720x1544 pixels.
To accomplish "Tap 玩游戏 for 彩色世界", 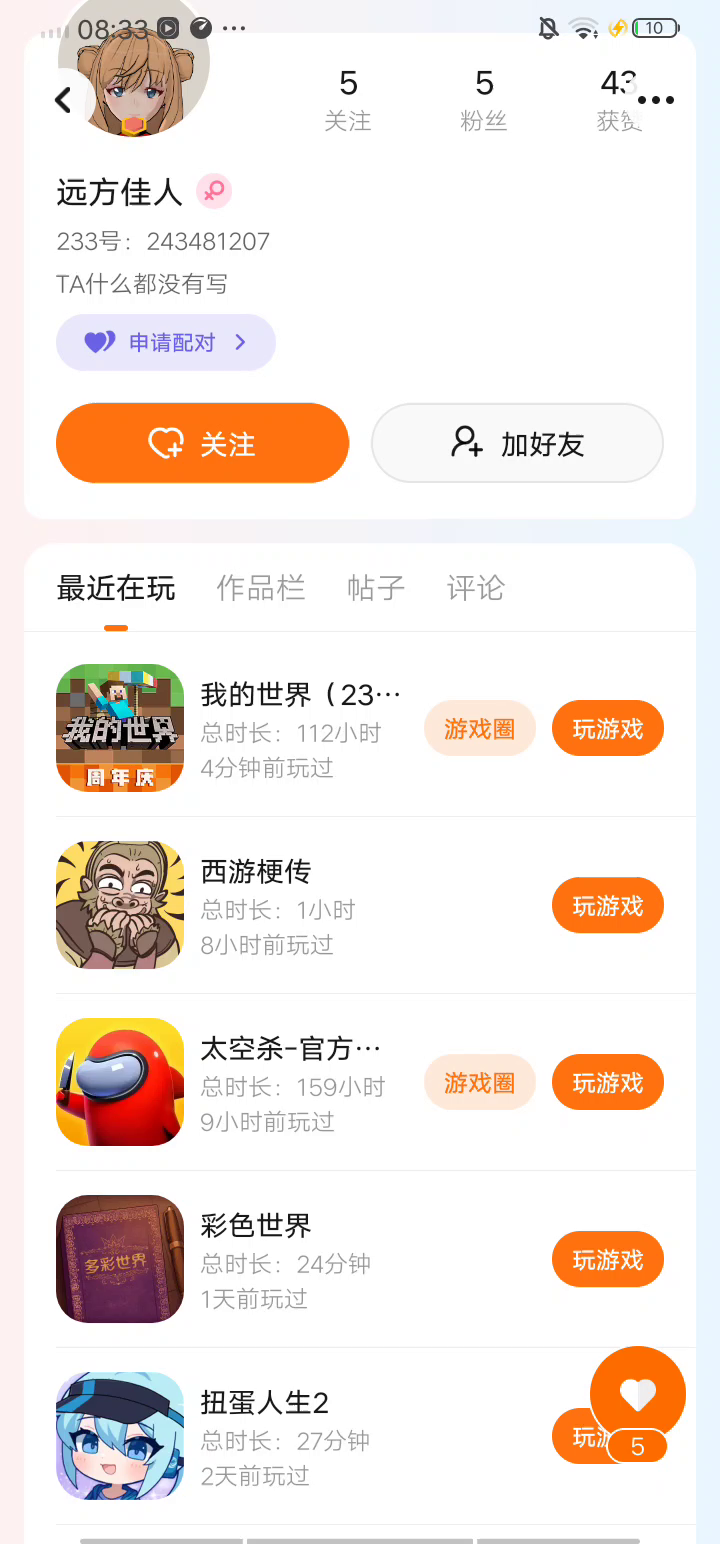I will (607, 1260).
